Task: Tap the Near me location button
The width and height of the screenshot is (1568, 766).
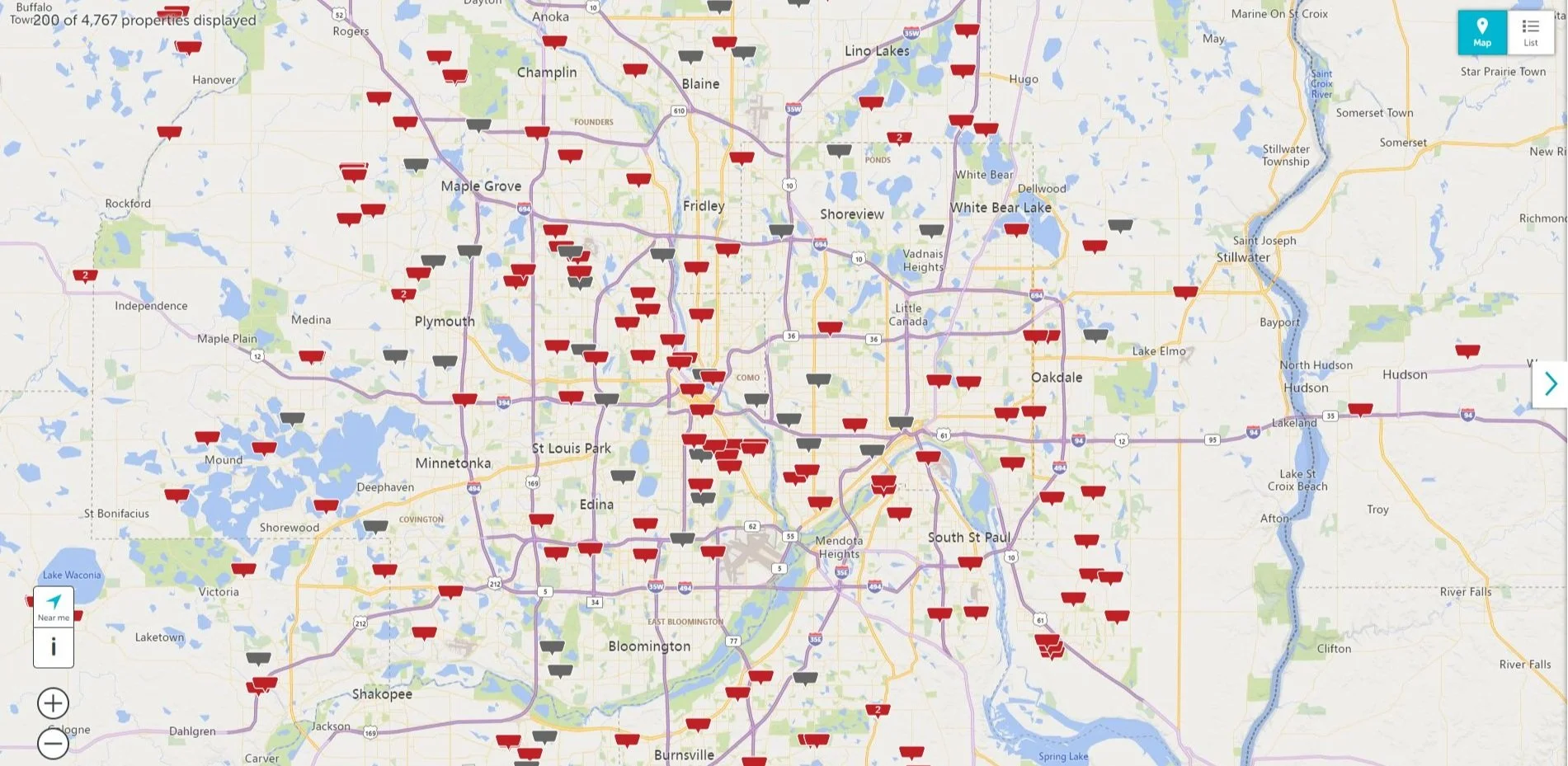Action: 54,608
